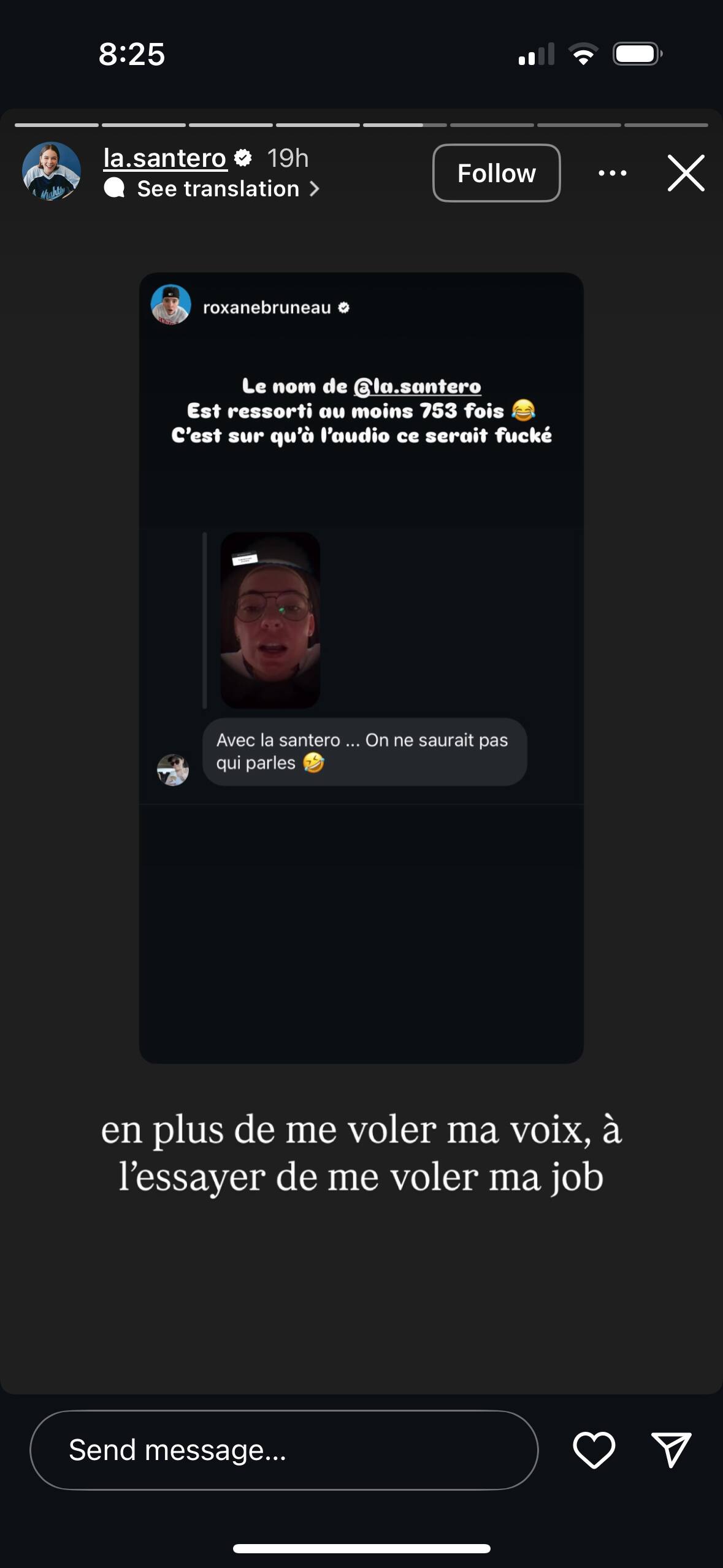Focus the Send message field
This screenshot has width=723, height=1568.
pos(283,1450)
